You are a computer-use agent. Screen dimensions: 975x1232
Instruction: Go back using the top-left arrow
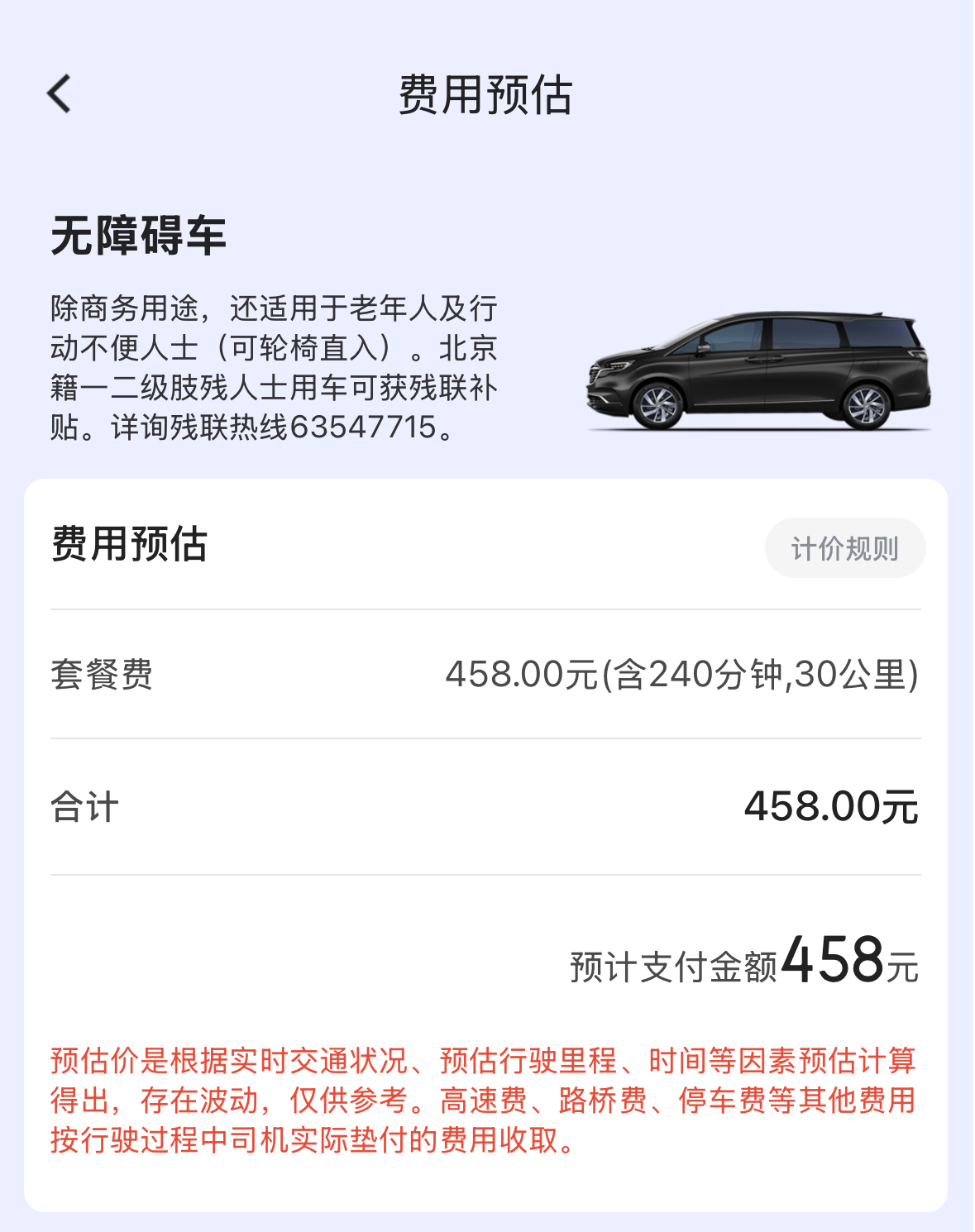[x=60, y=93]
